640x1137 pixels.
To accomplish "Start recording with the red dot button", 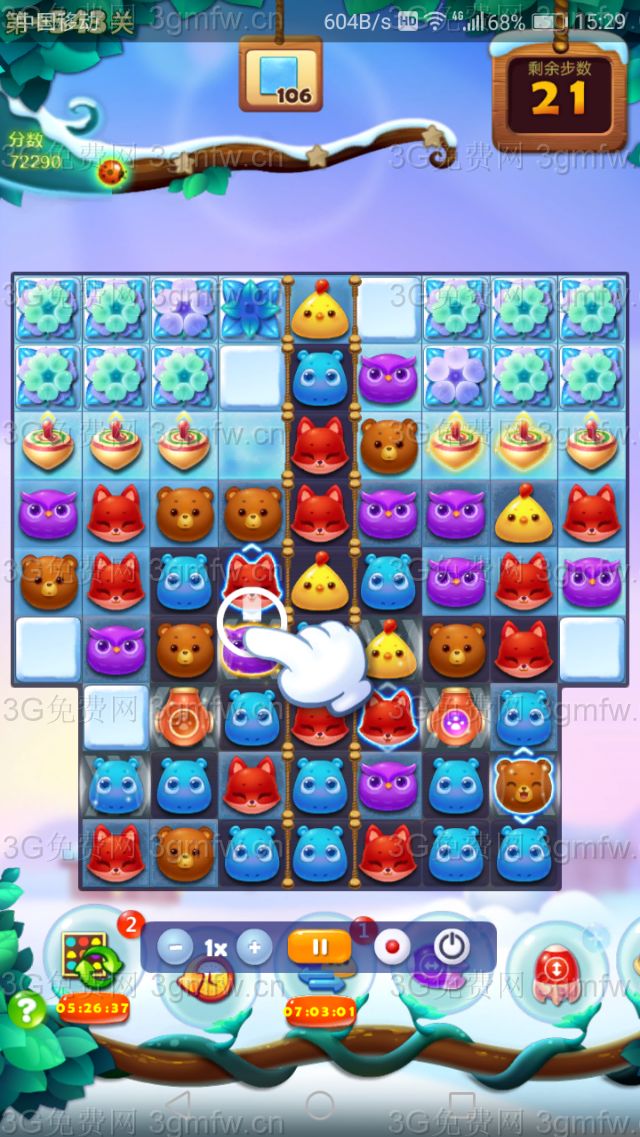I will point(391,946).
